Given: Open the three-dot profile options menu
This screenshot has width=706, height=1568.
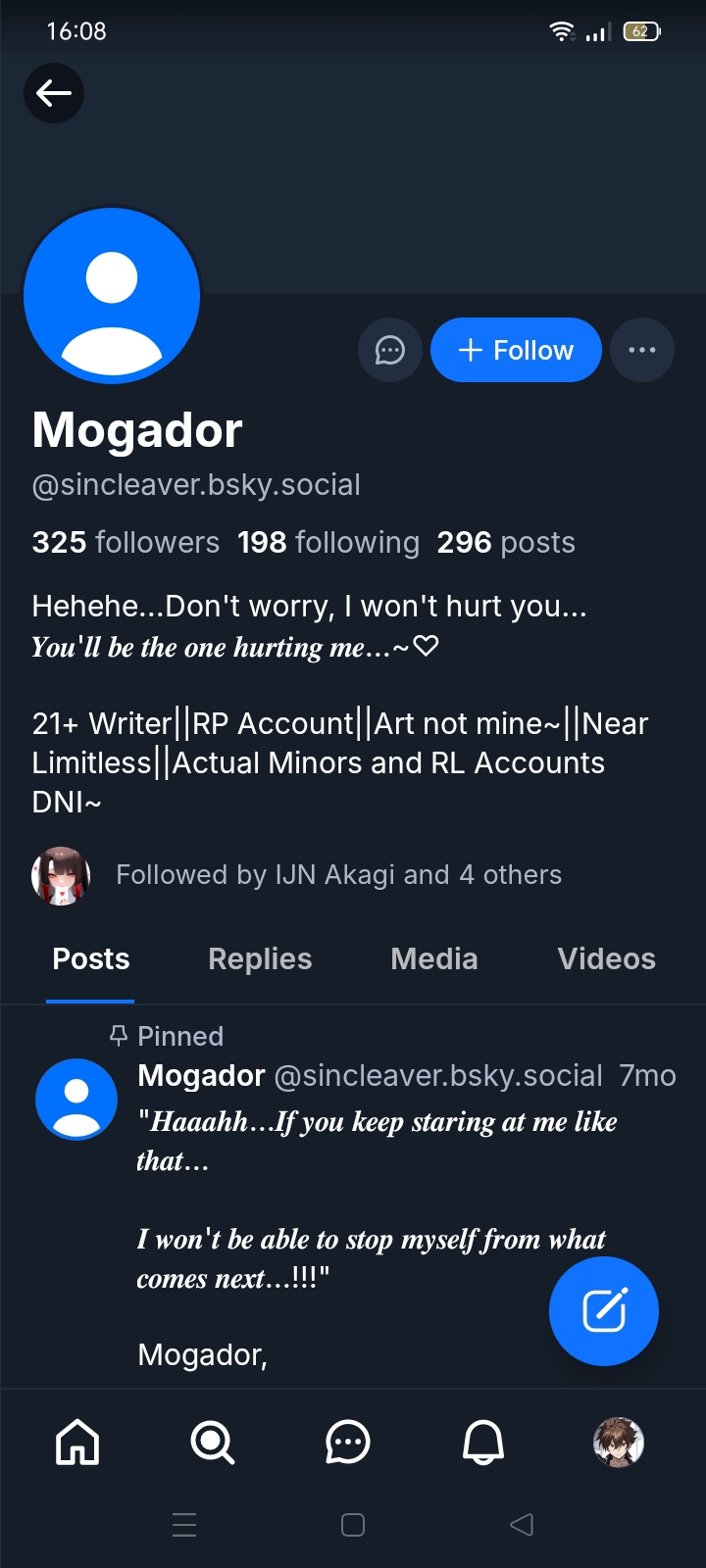Looking at the screenshot, I should point(642,350).
